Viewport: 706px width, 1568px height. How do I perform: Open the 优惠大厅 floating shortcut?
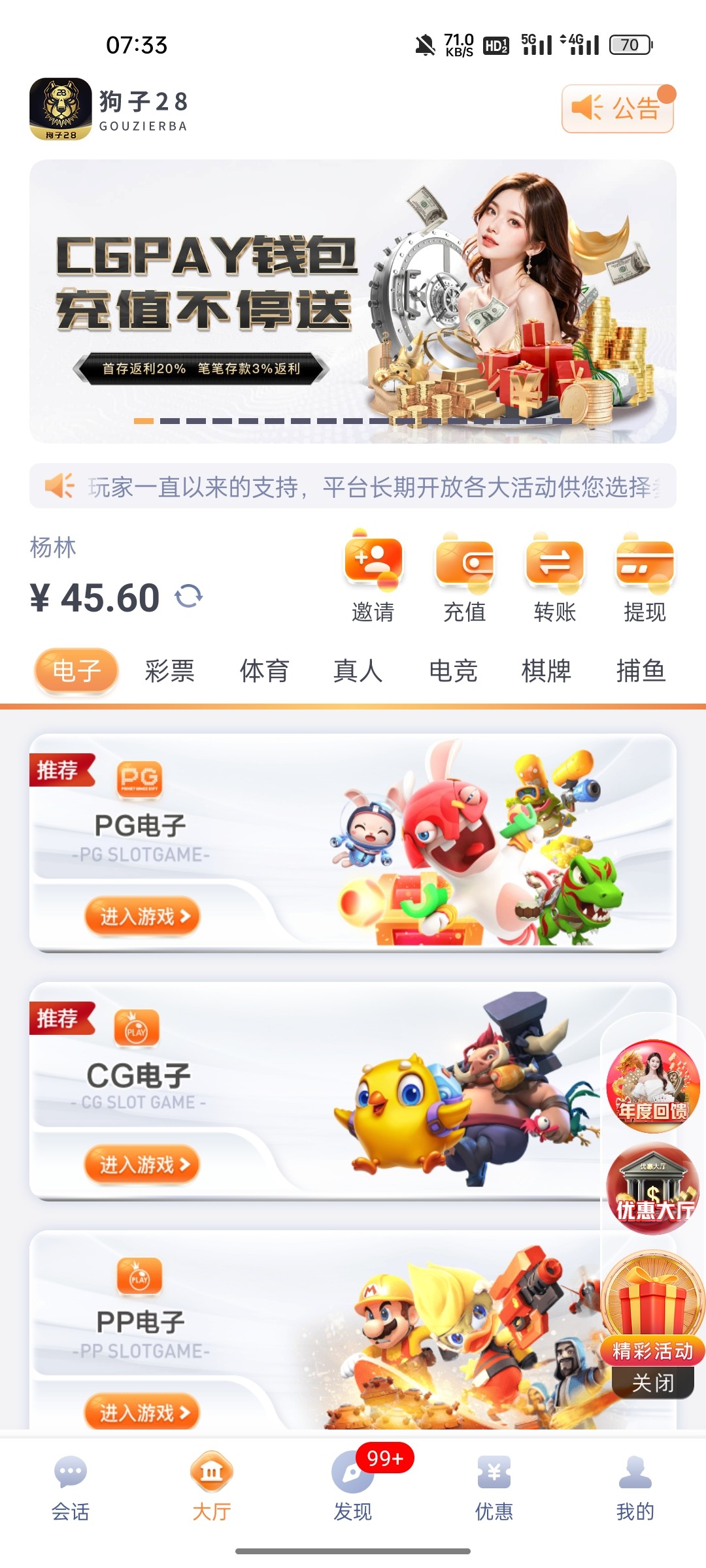652,1189
